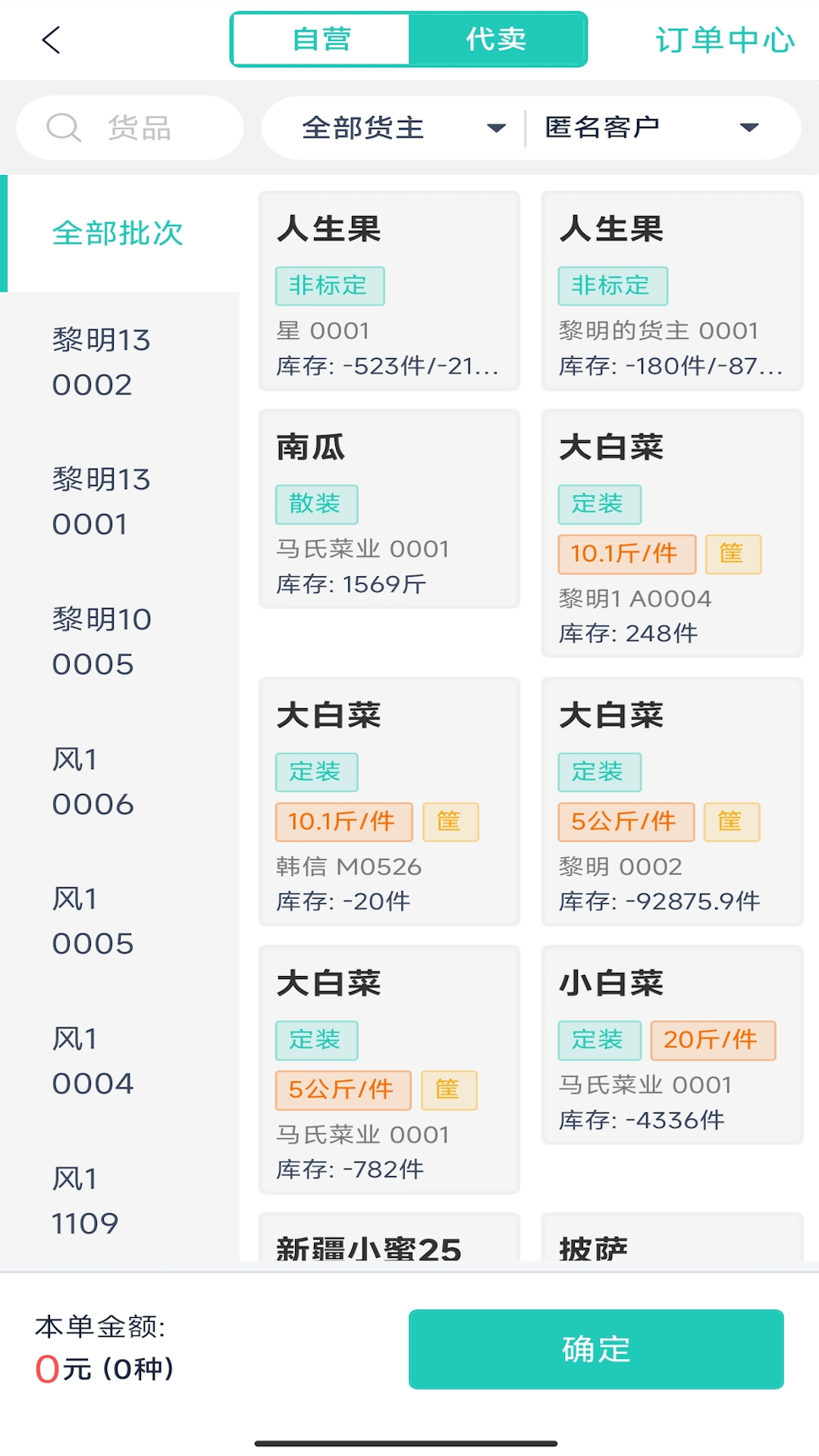819x1456 pixels.
Task: Tap the 20斤/件 tag on 小白菜
Action: [712, 1040]
